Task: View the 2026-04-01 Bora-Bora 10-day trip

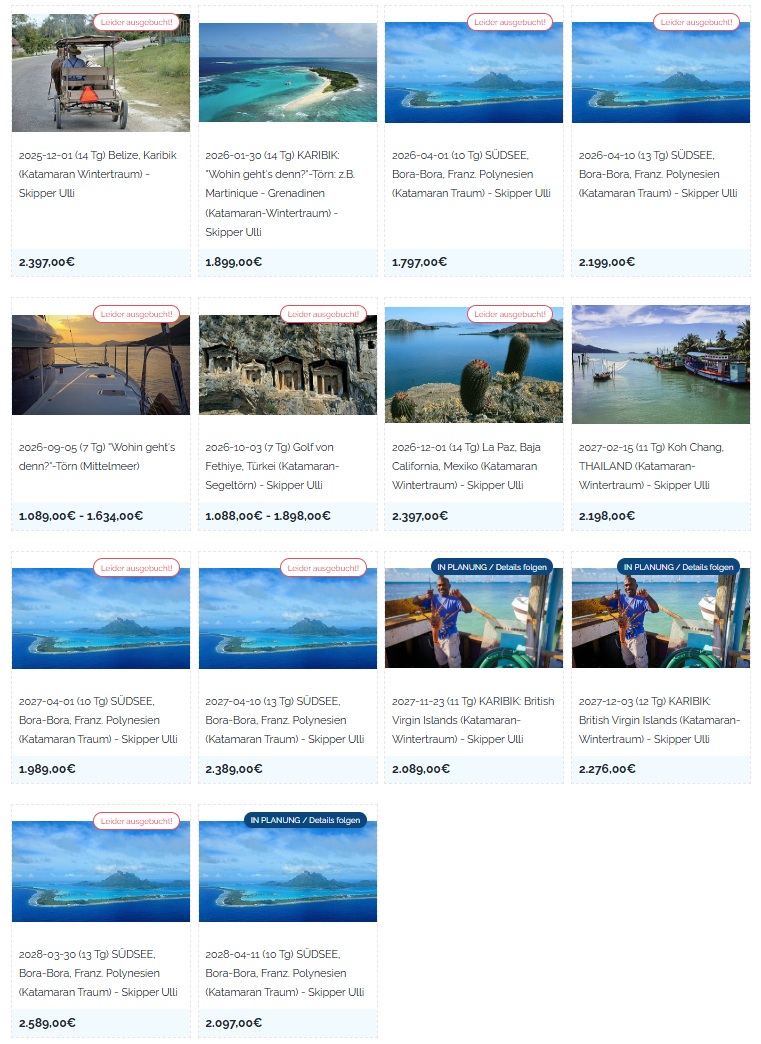Action: coord(473,173)
